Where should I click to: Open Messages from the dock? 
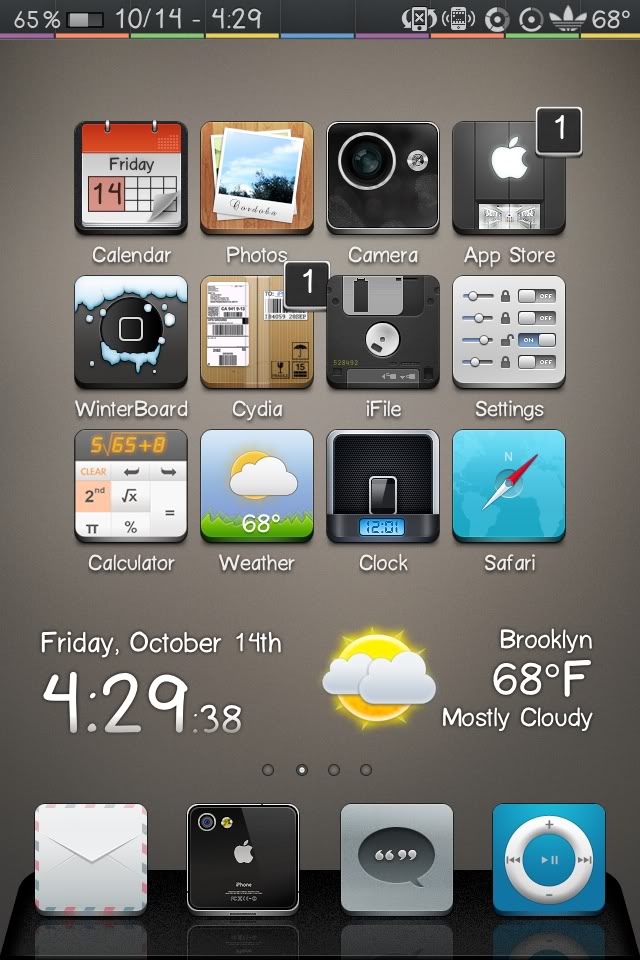tap(397, 858)
